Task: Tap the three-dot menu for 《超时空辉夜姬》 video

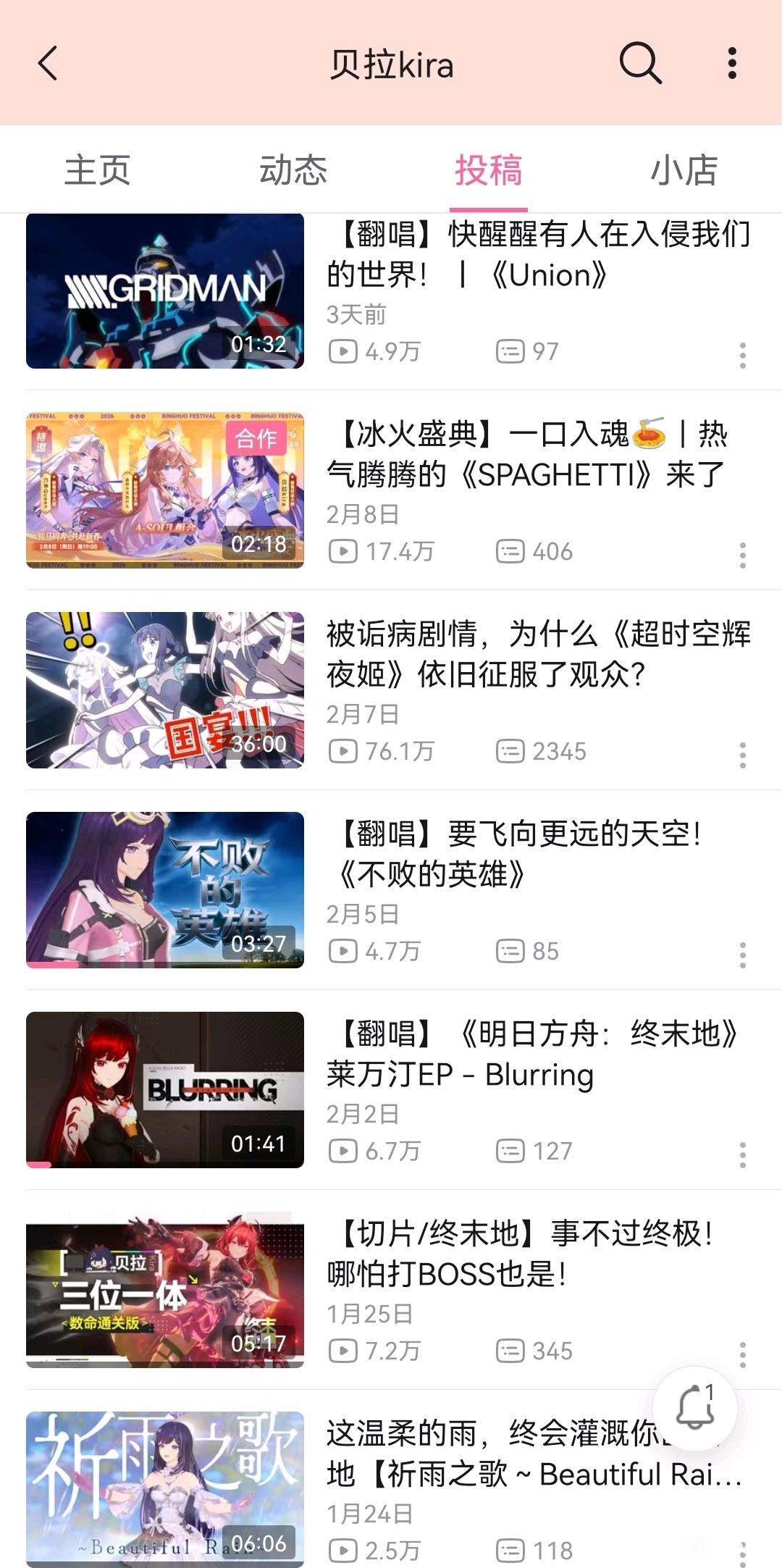Action: coord(742,755)
